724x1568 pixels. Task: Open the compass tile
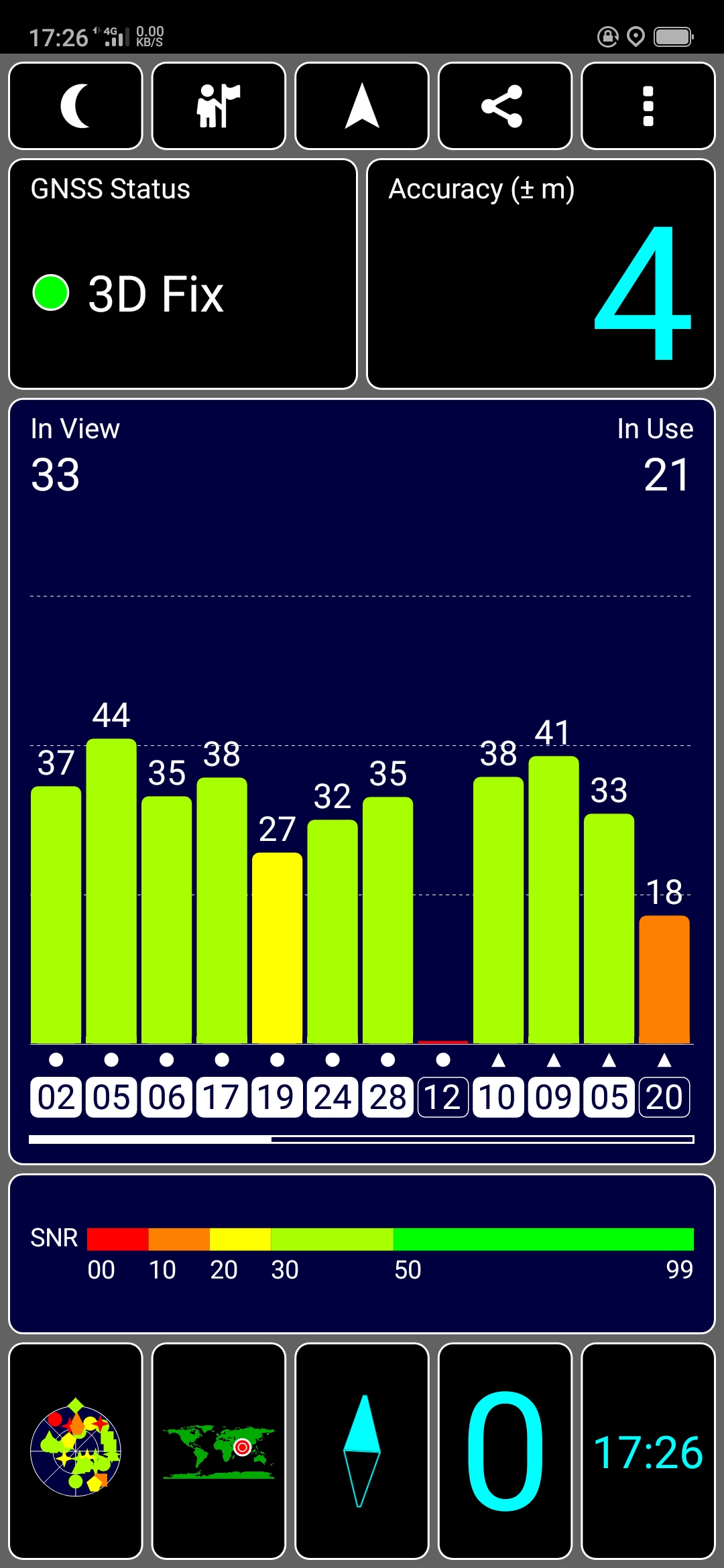362,1451
